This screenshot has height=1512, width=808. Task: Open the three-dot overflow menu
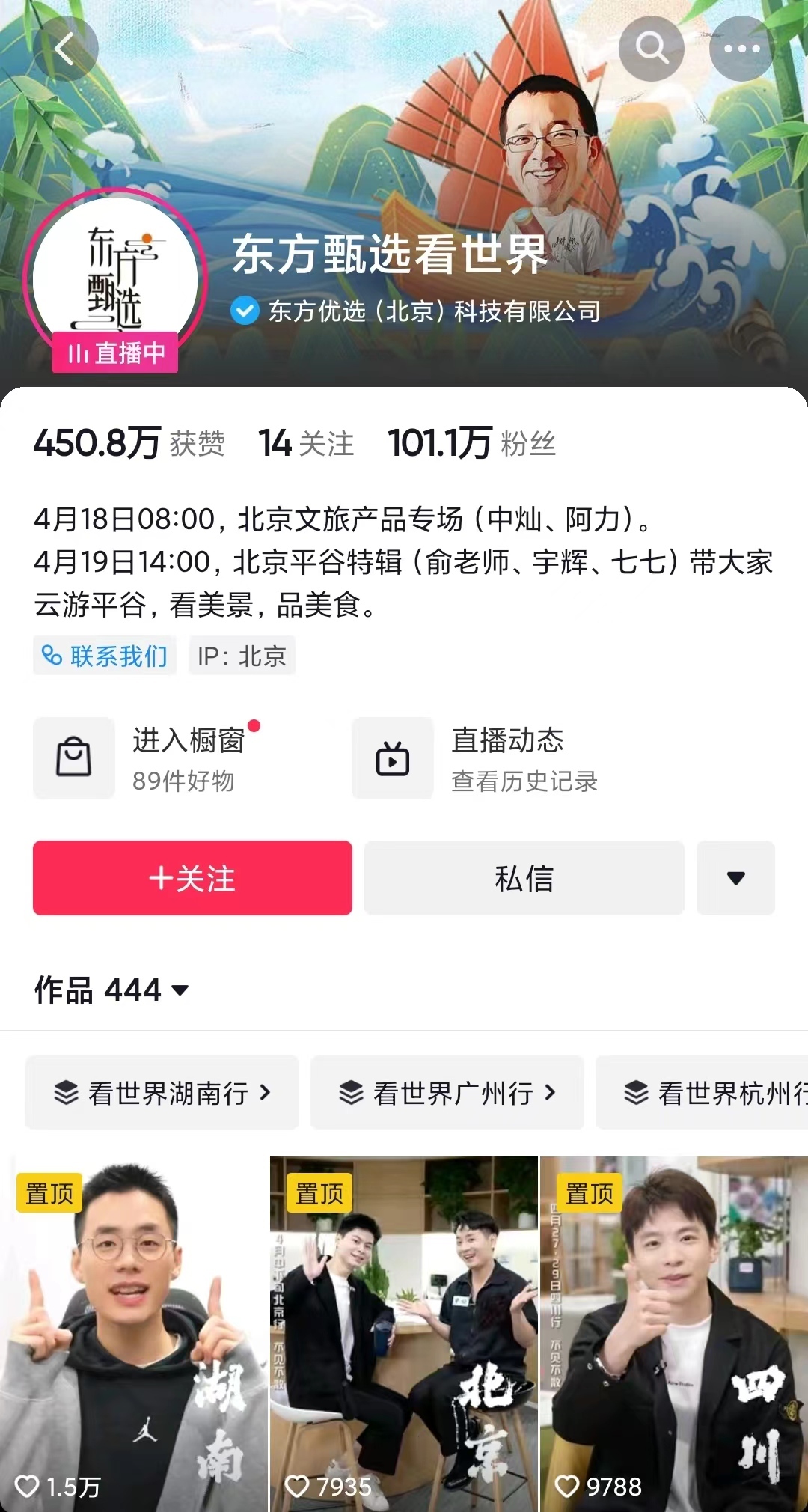point(741,49)
